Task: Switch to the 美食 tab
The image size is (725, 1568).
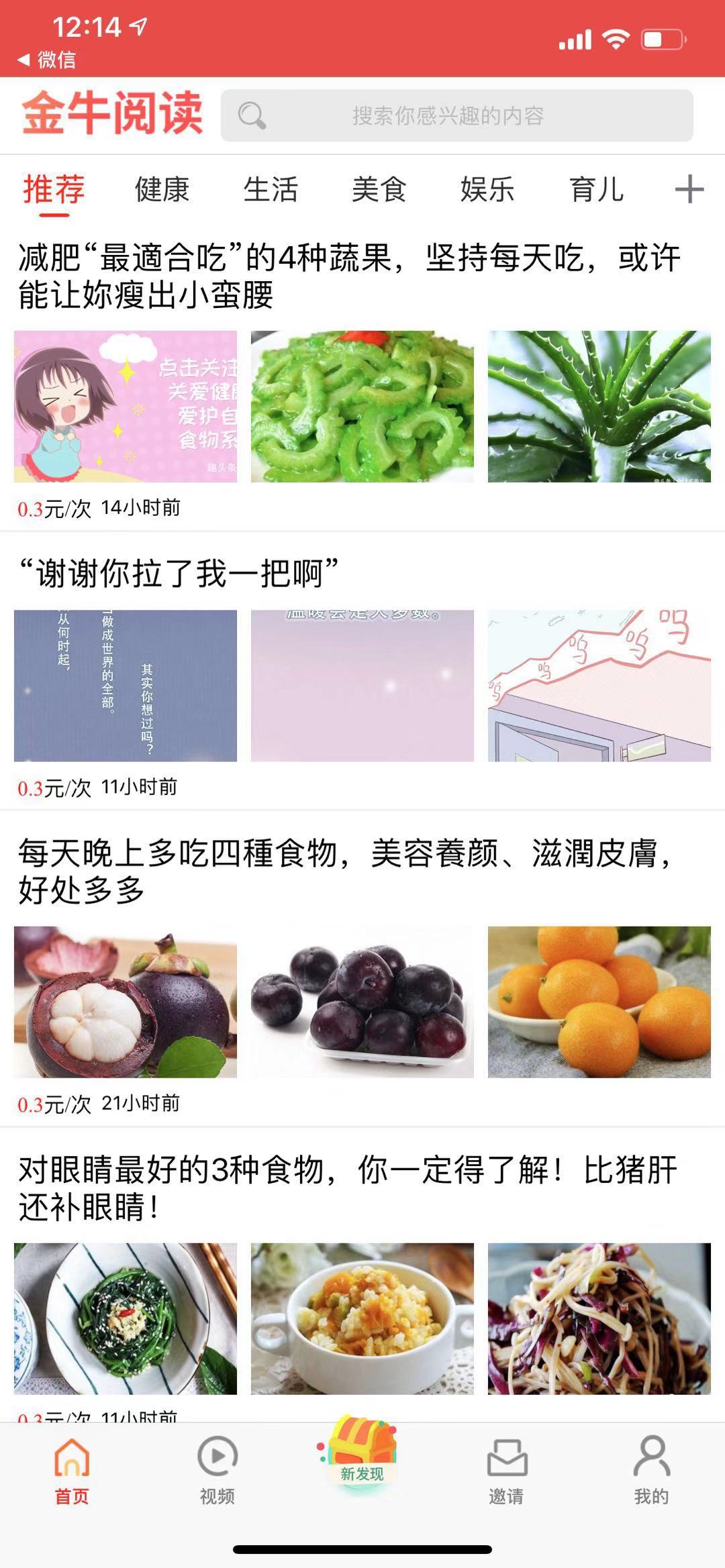Action: 379,190
